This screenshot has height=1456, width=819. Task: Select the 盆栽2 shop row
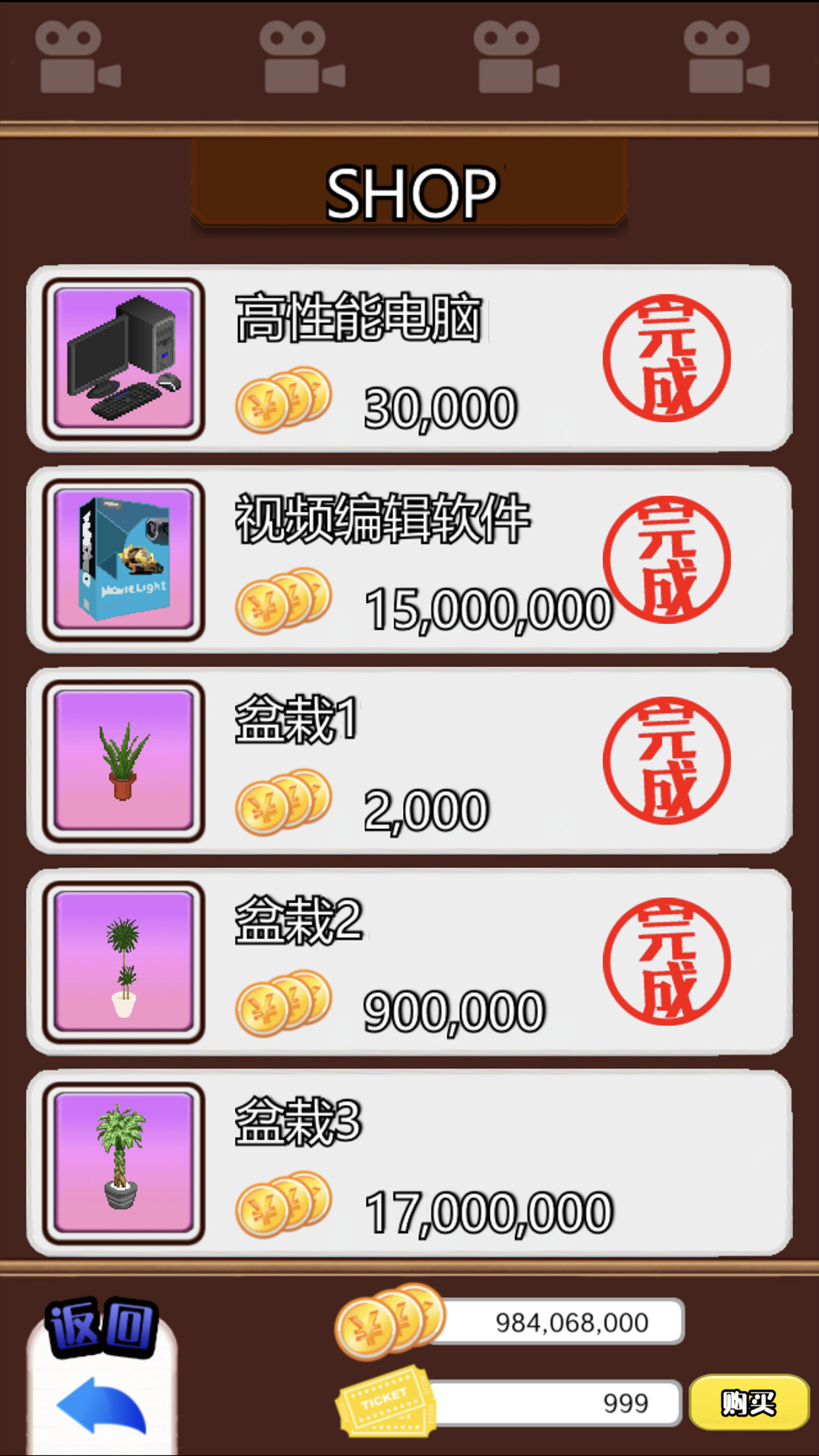tap(409, 962)
